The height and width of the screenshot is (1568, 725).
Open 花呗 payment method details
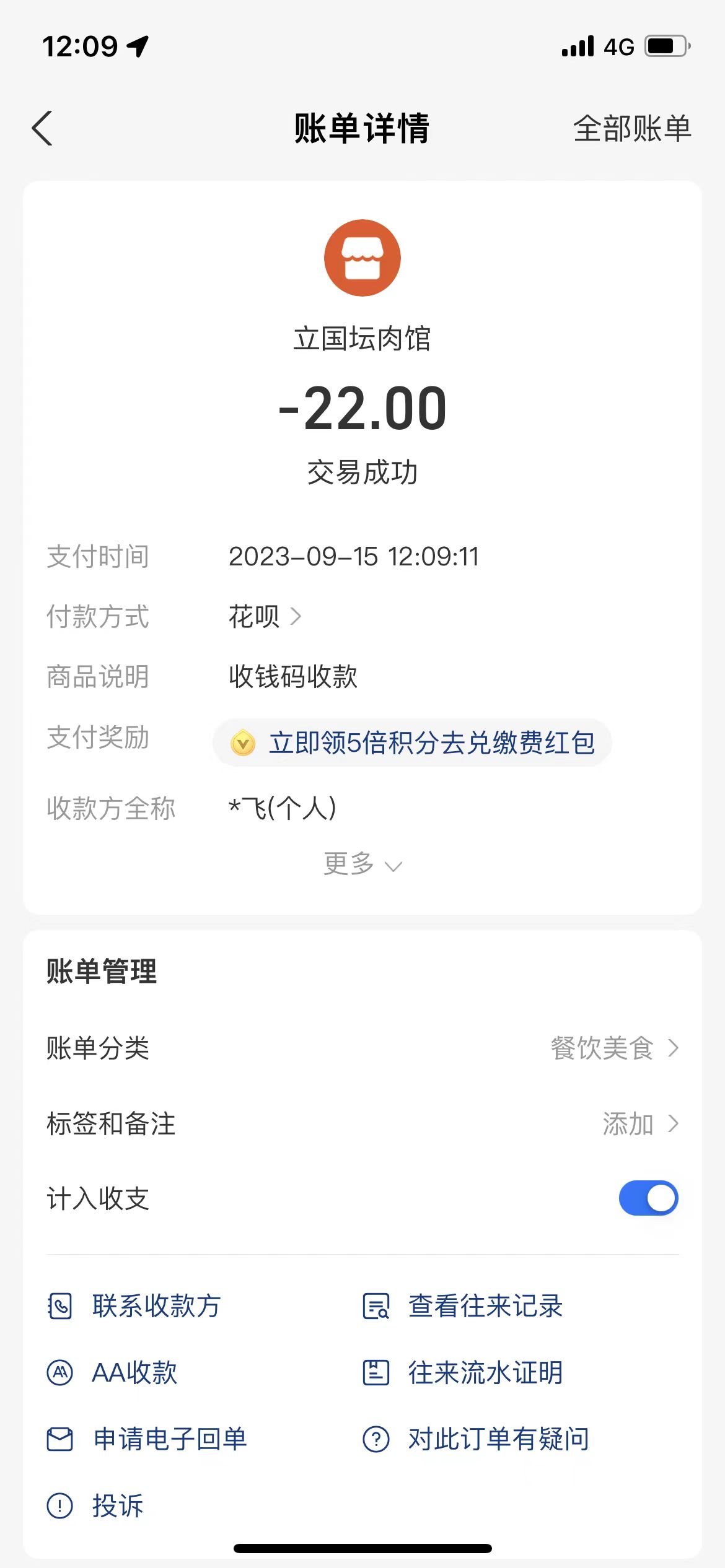coord(265,616)
